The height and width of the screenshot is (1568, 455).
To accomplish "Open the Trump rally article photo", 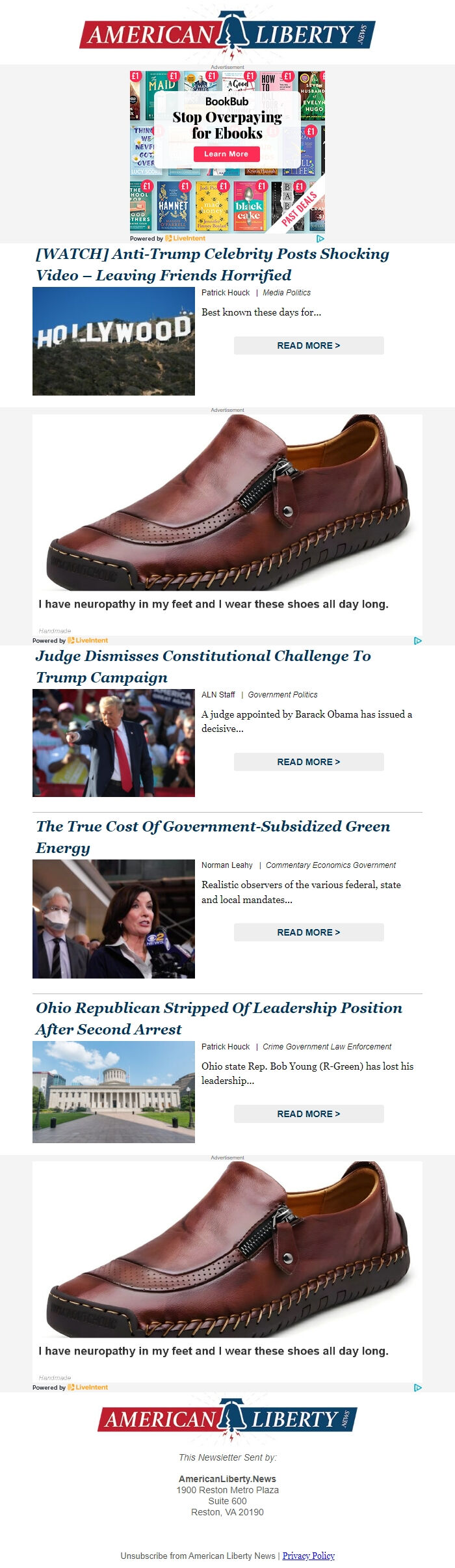I will pyautogui.click(x=114, y=743).
